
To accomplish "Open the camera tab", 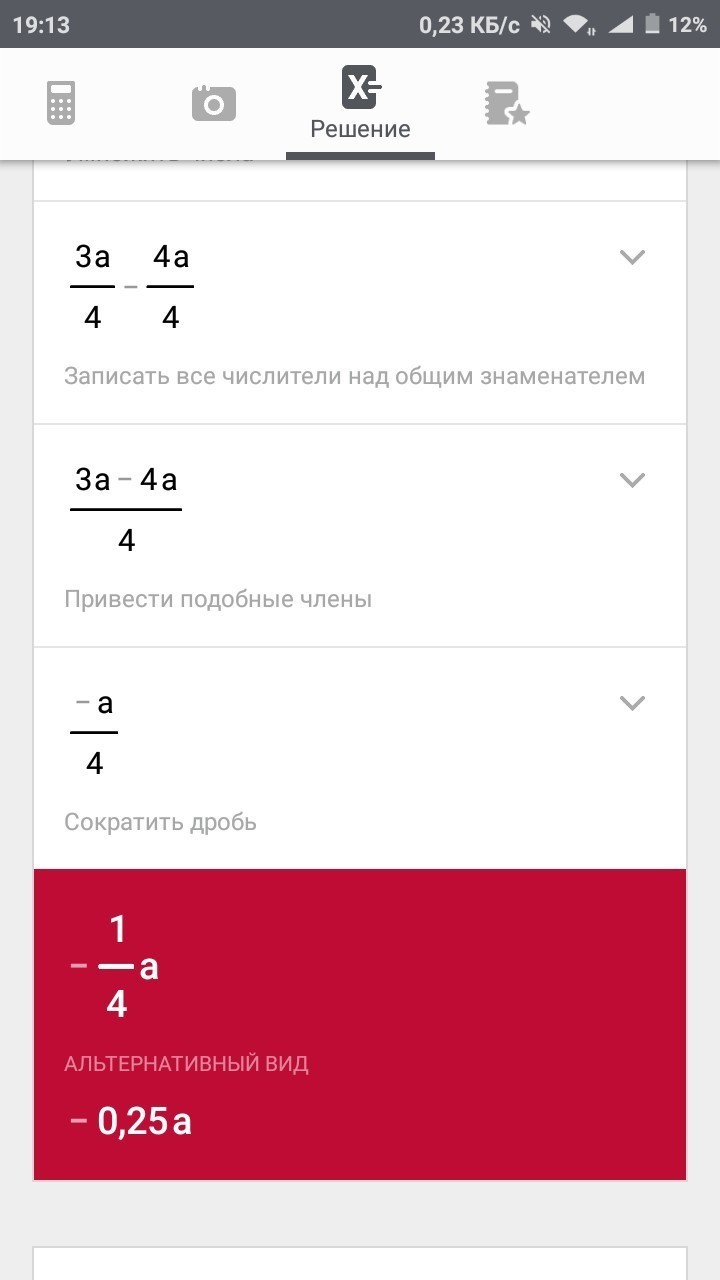I will (213, 103).
